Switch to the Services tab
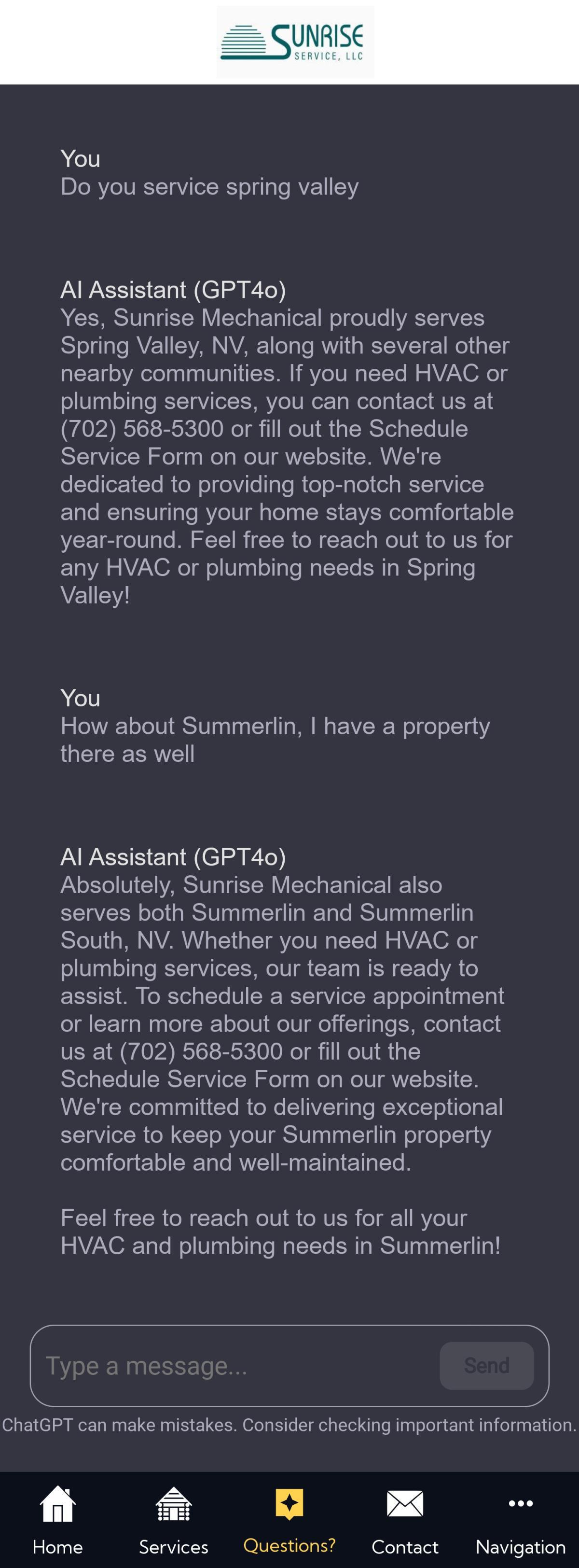579x1568 pixels. click(173, 1547)
